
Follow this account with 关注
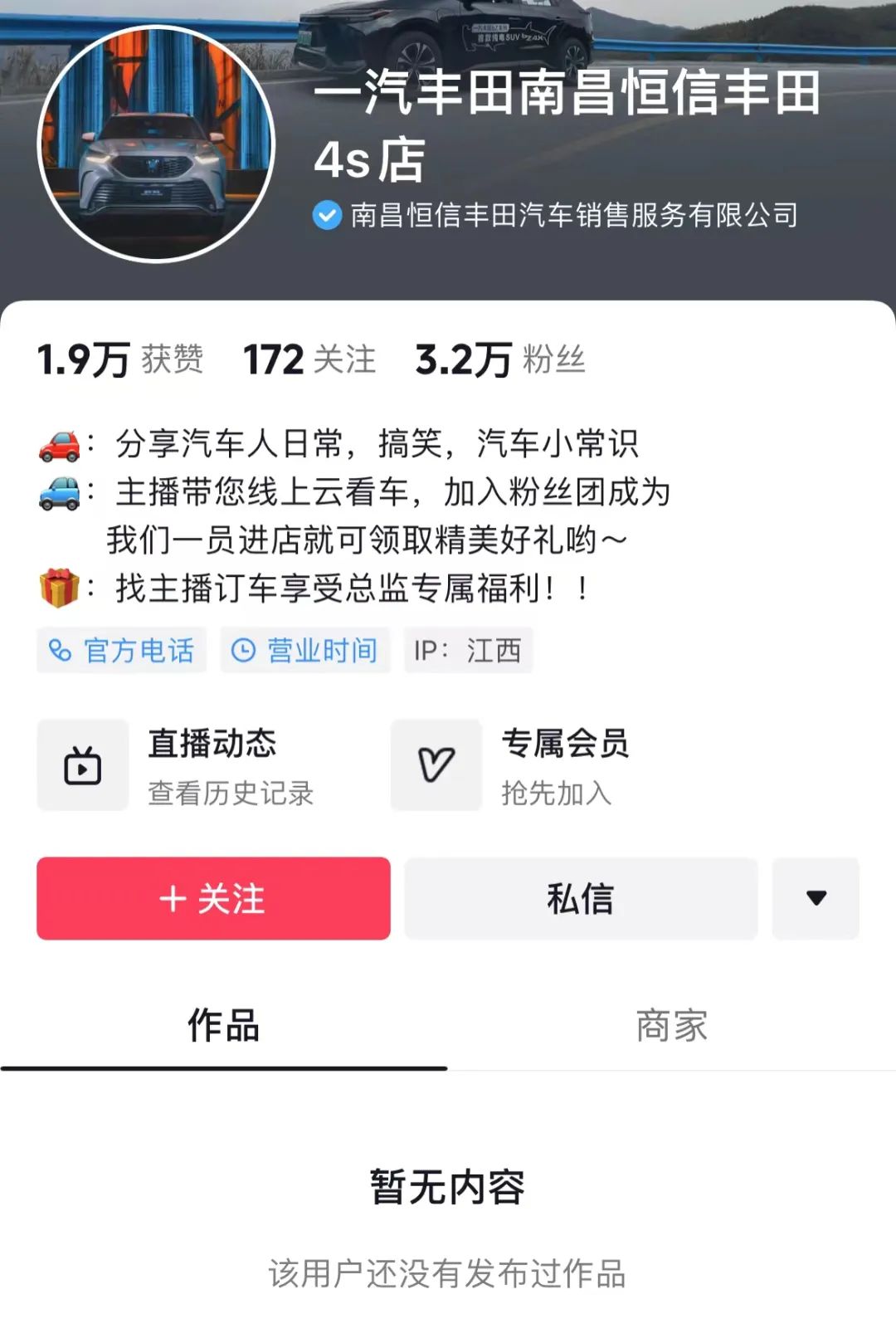click(x=213, y=898)
